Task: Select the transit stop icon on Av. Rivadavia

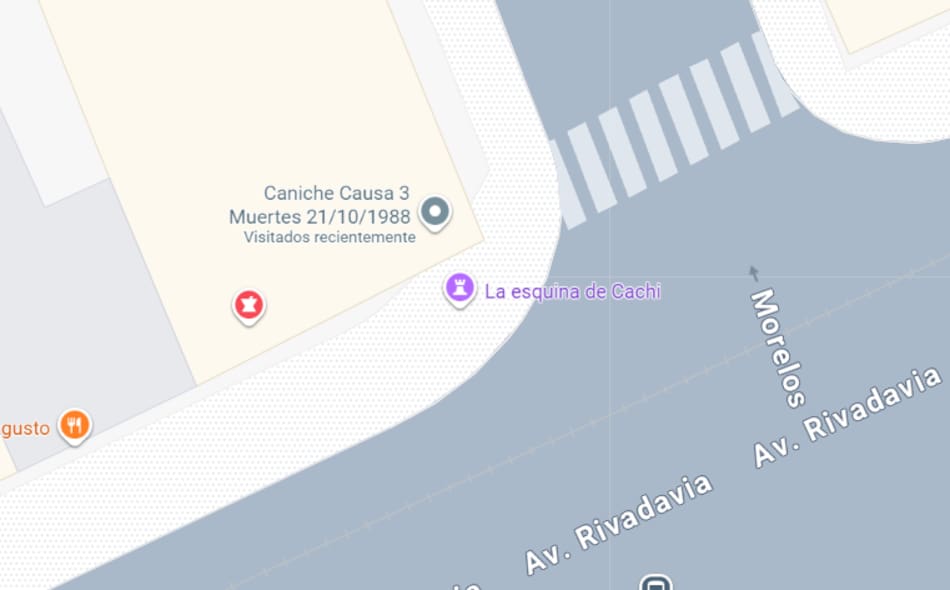Action: 656,584
